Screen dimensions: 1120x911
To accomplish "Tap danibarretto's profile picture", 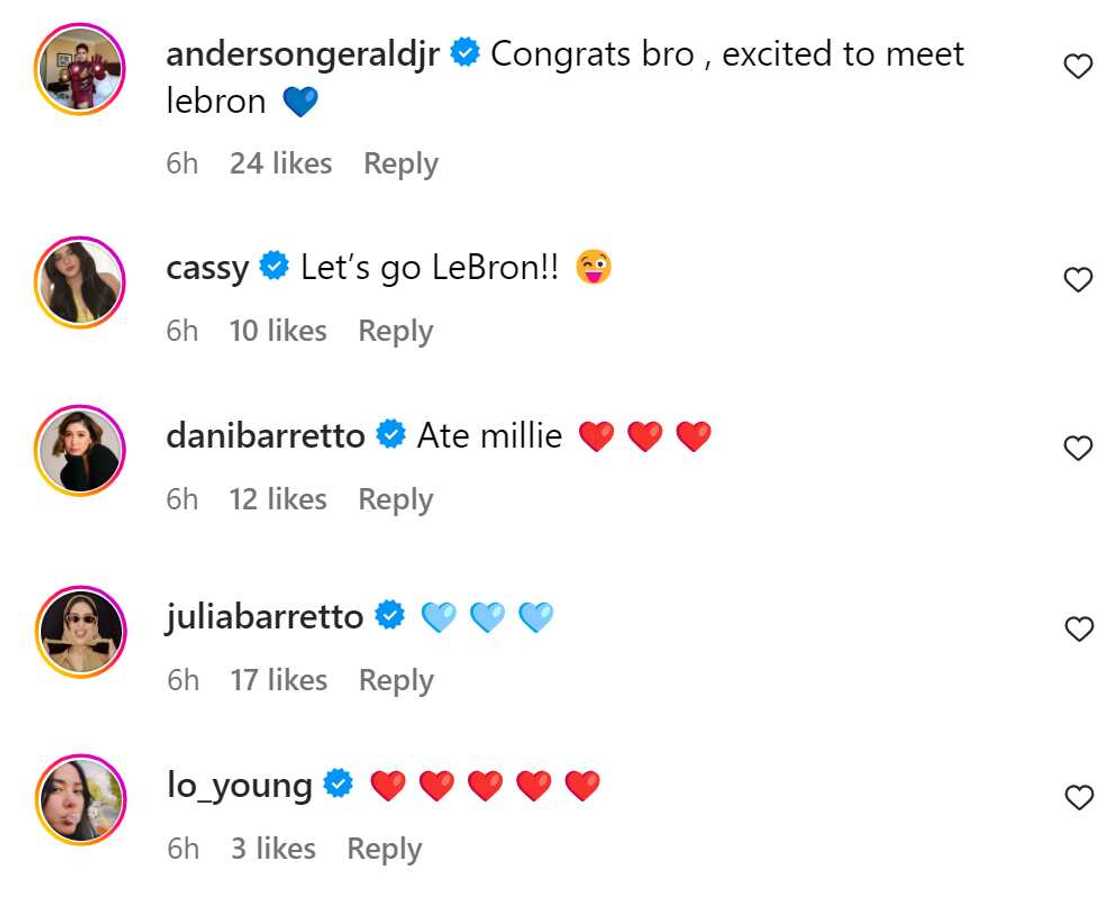I will 80,450.
